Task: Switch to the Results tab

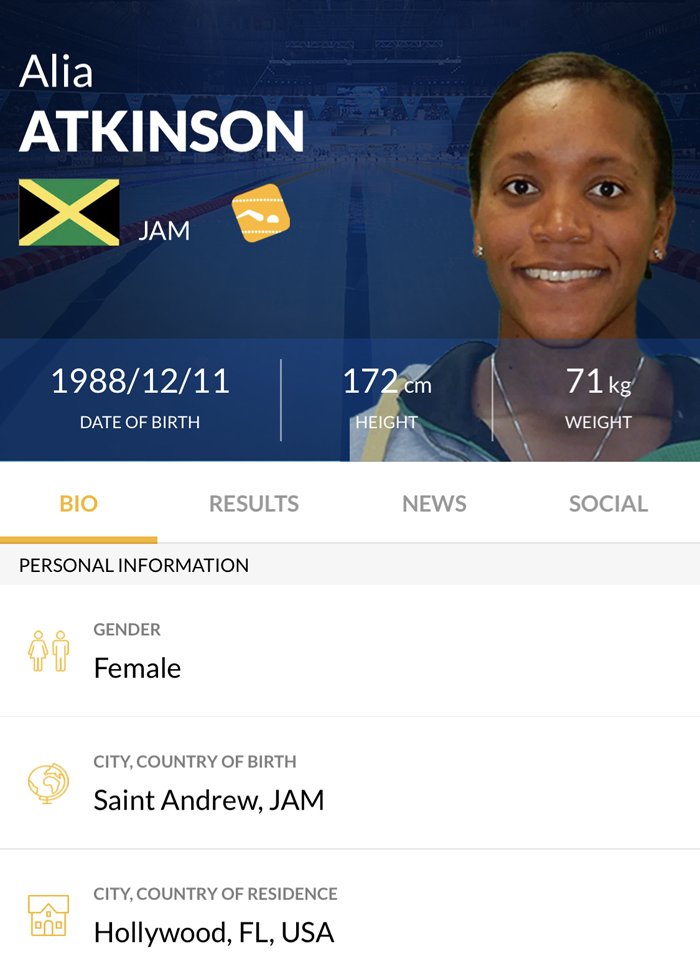Action: tap(253, 503)
